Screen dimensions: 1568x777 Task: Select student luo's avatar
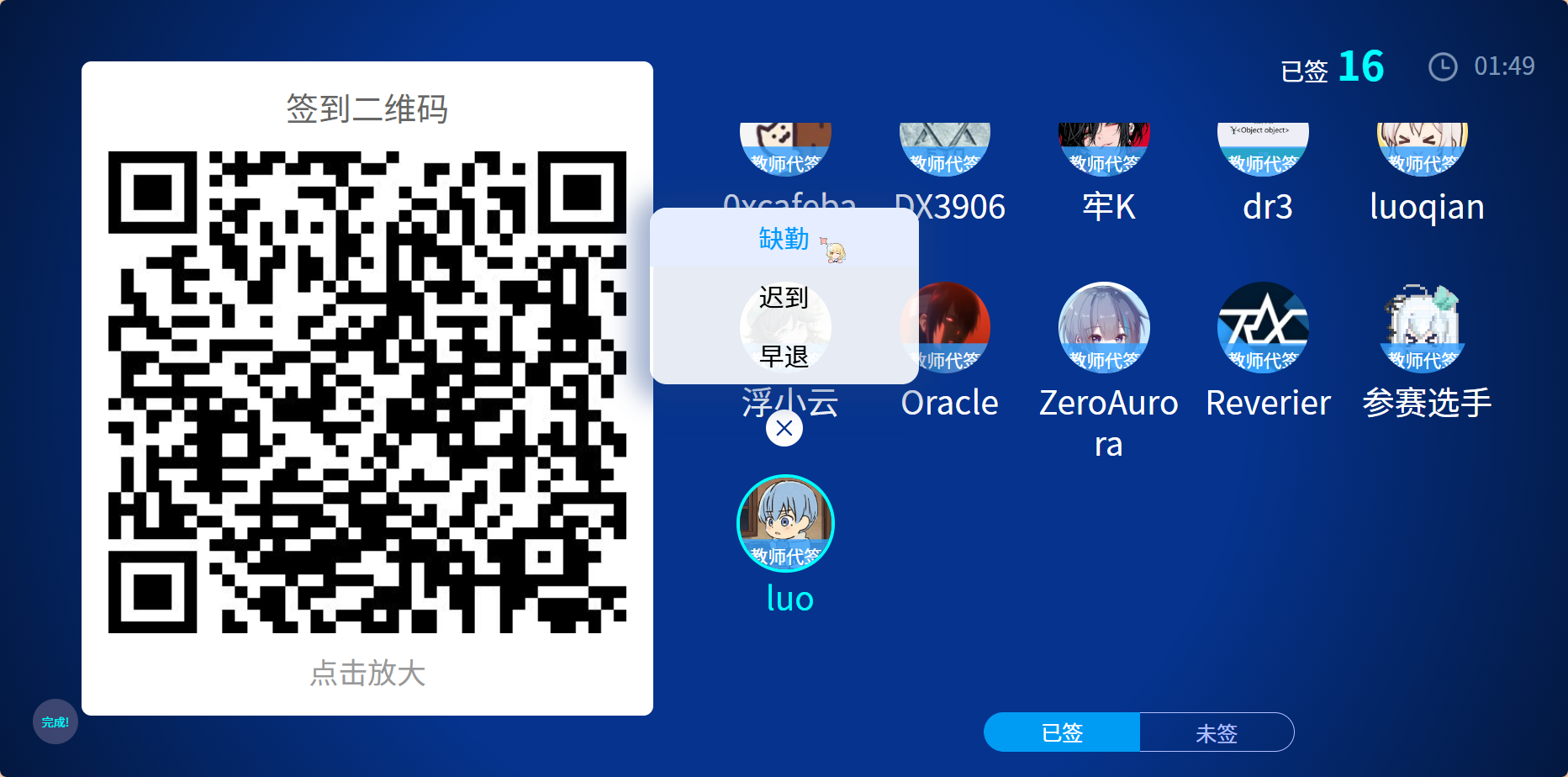(x=785, y=523)
